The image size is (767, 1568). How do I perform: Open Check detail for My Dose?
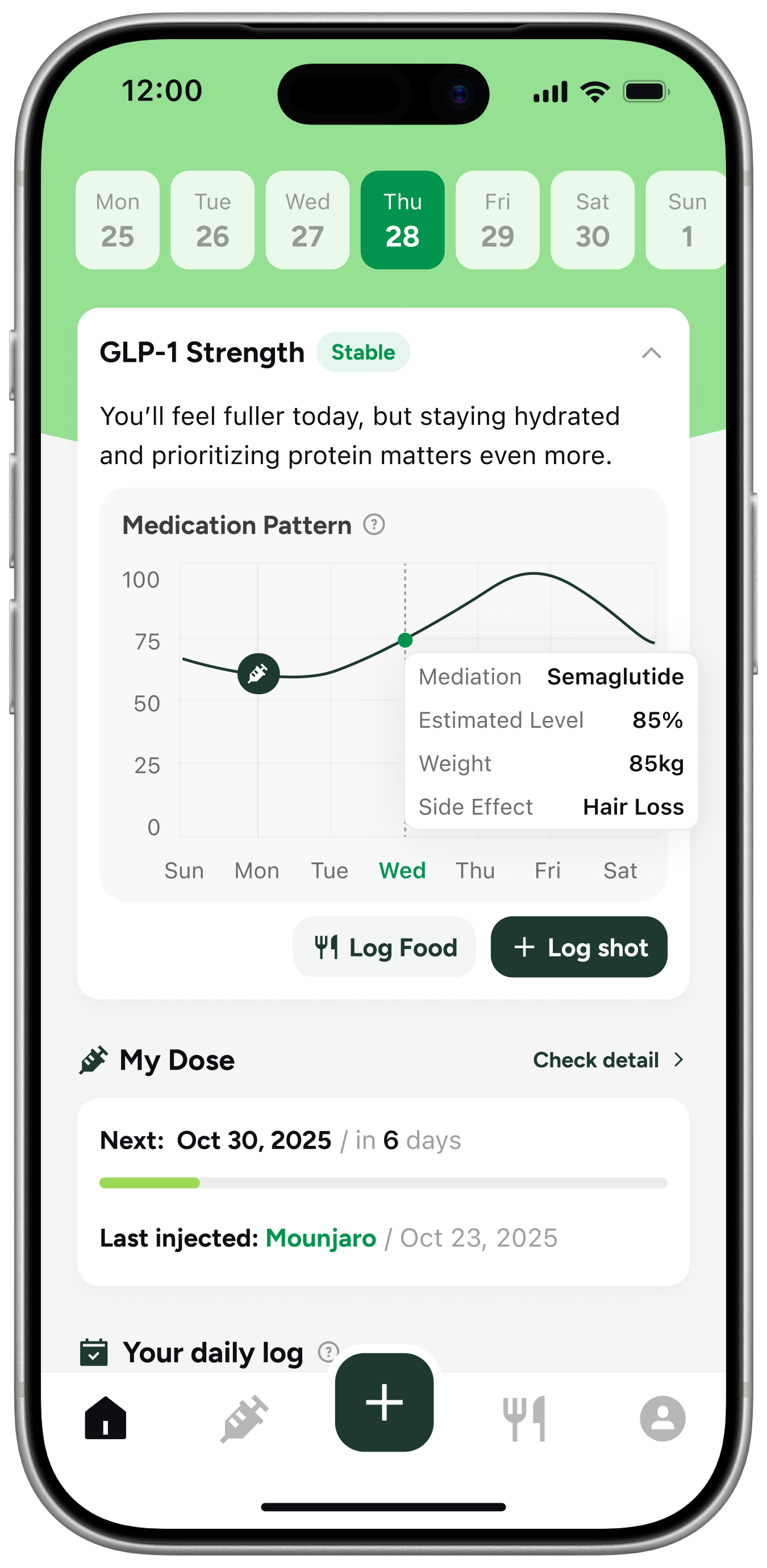(x=607, y=1060)
